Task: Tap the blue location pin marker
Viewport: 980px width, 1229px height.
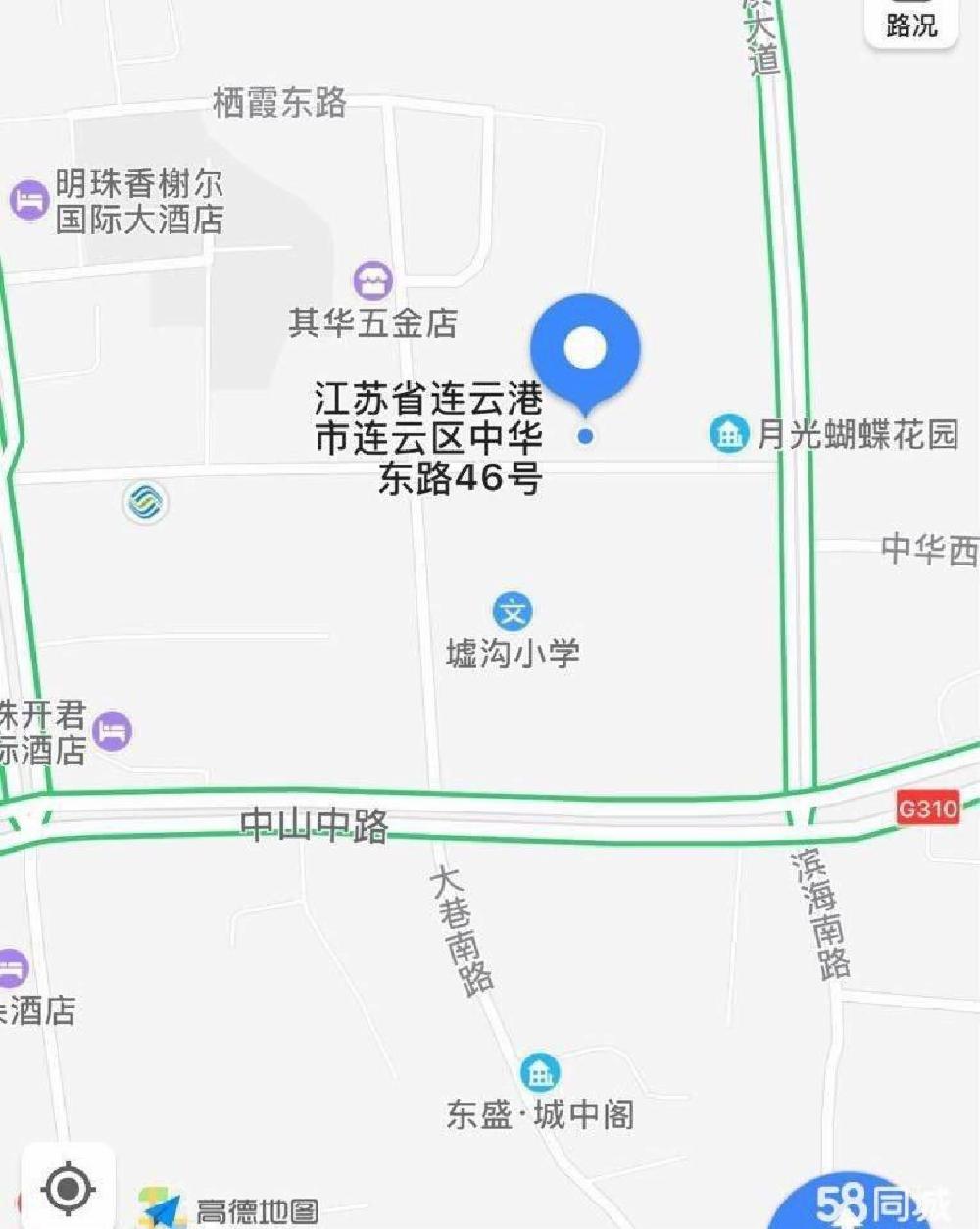Action: (x=585, y=349)
